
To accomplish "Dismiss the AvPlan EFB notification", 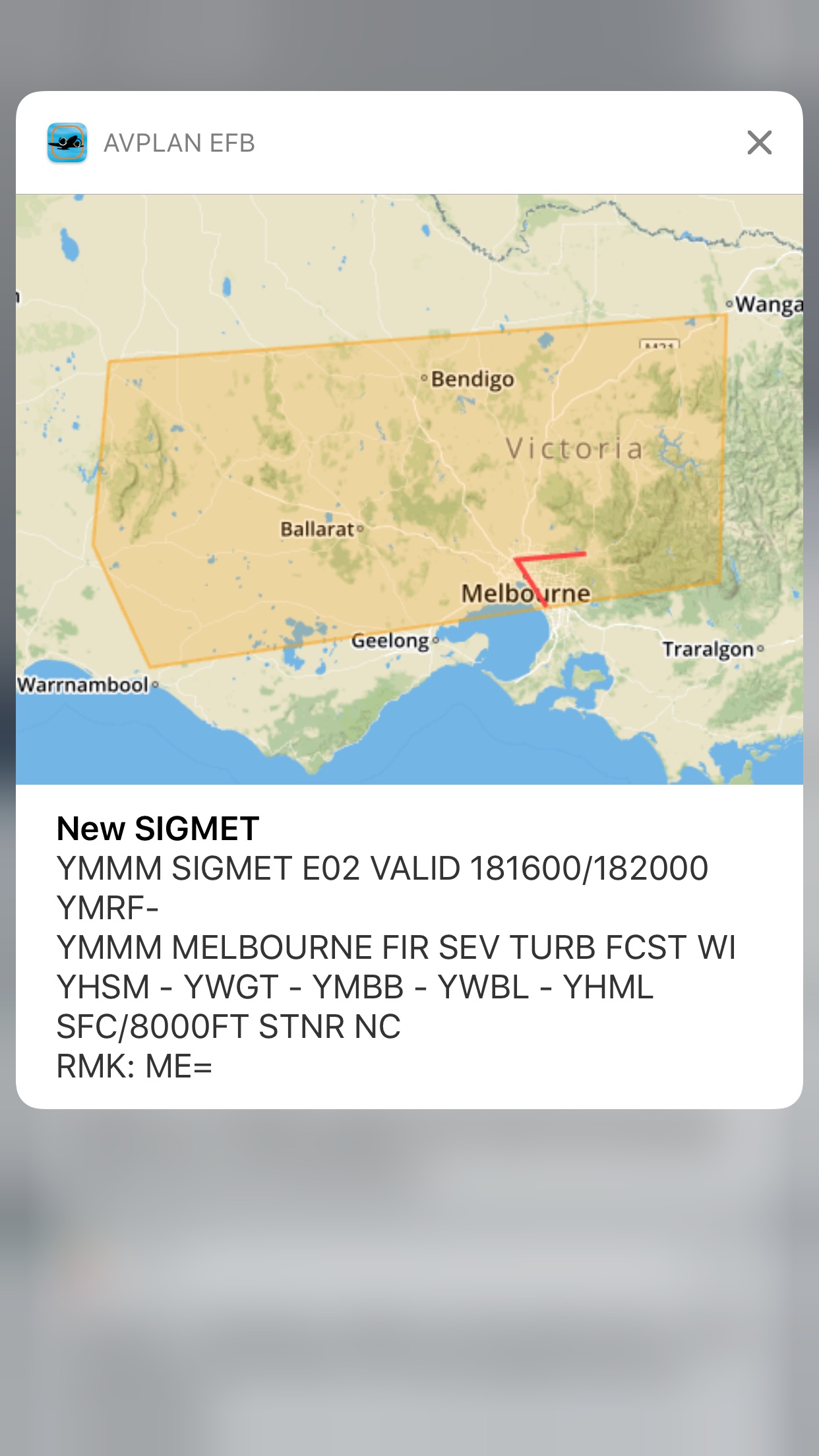I will 759,142.
